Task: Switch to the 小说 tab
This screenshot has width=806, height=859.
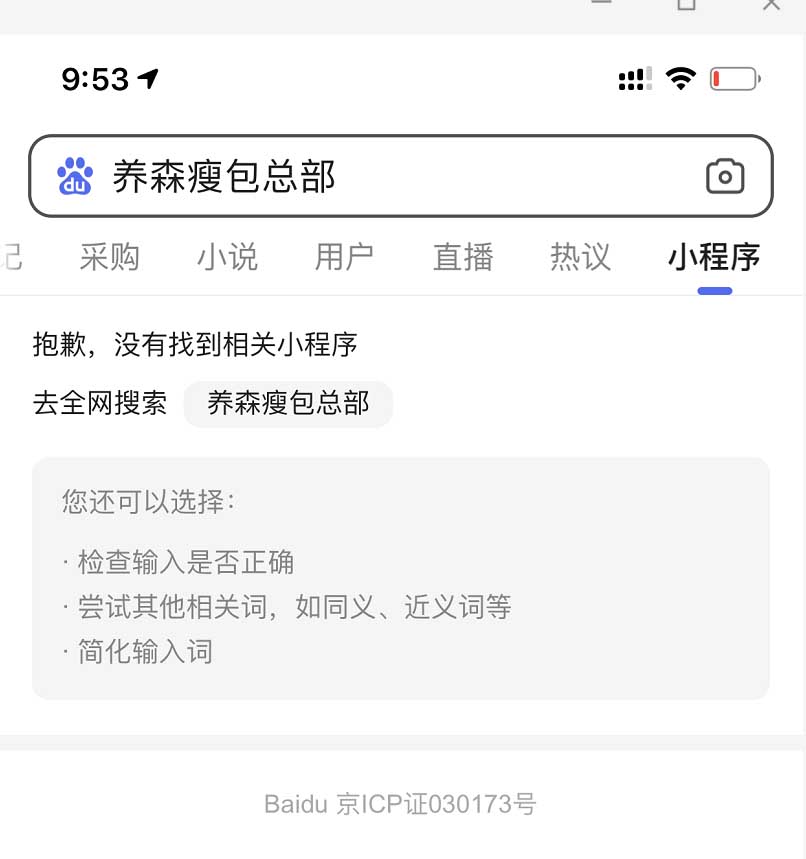Action: (x=227, y=257)
